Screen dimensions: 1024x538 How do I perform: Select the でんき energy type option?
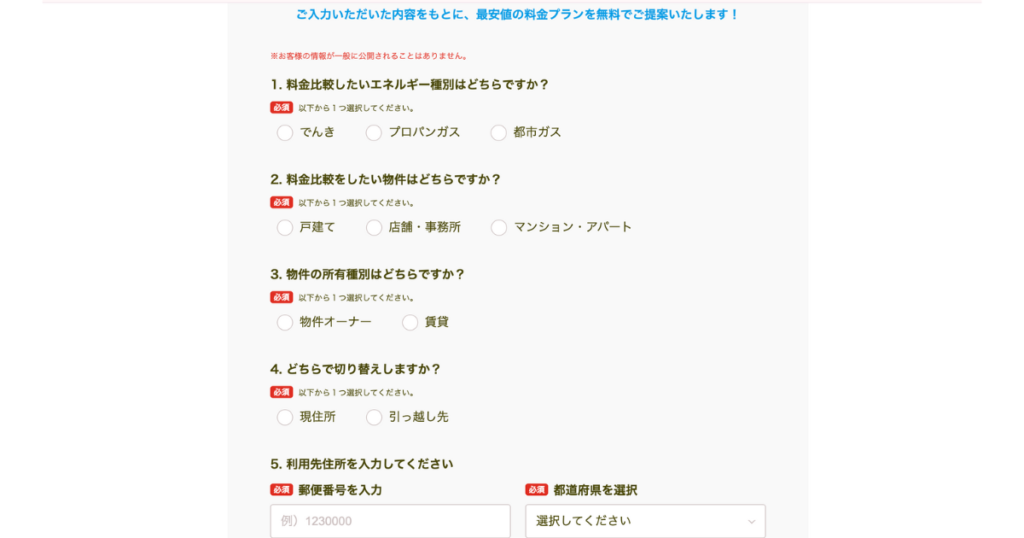tap(285, 132)
